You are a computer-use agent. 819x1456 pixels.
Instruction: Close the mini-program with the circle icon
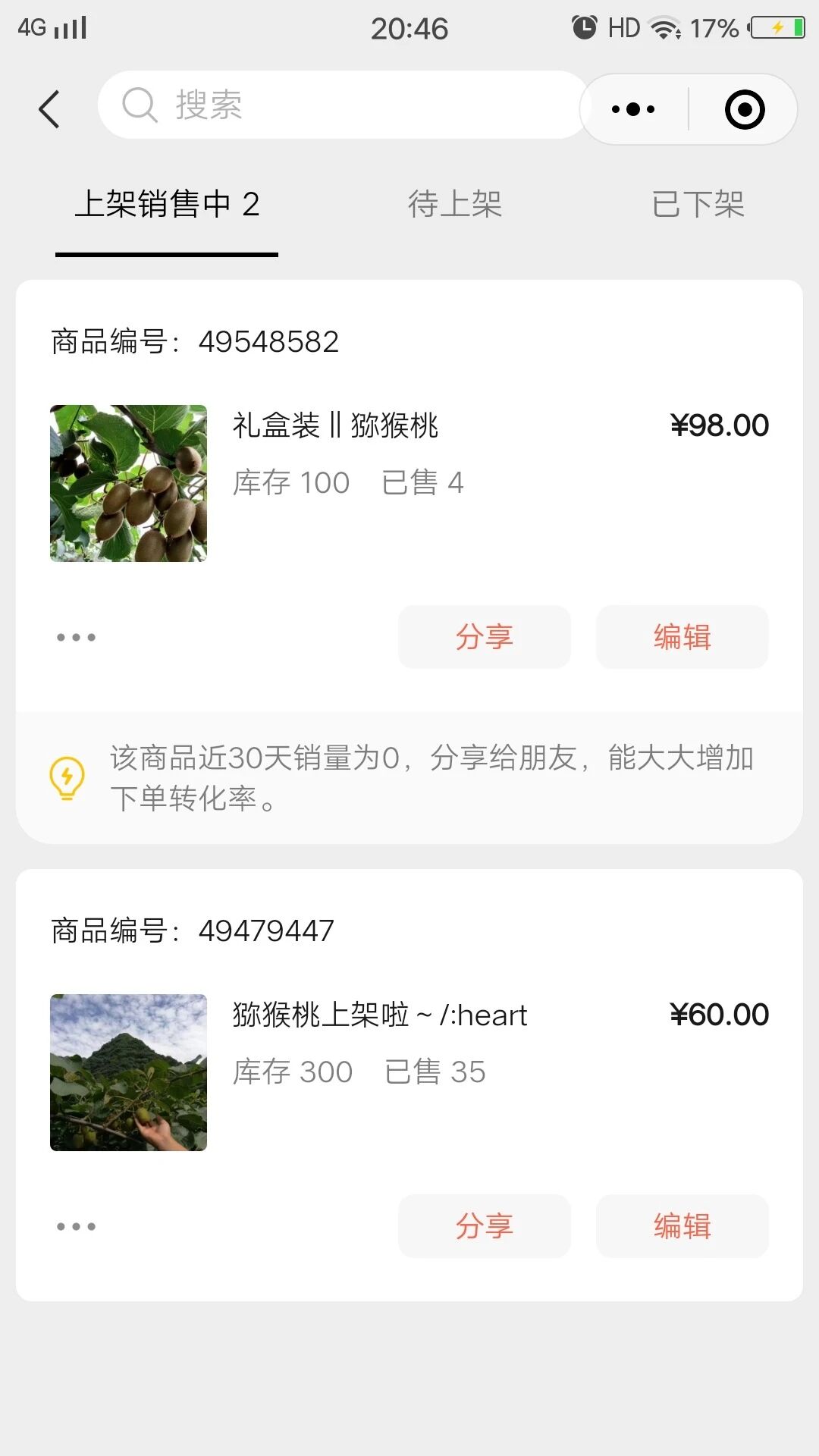point(745,109)
